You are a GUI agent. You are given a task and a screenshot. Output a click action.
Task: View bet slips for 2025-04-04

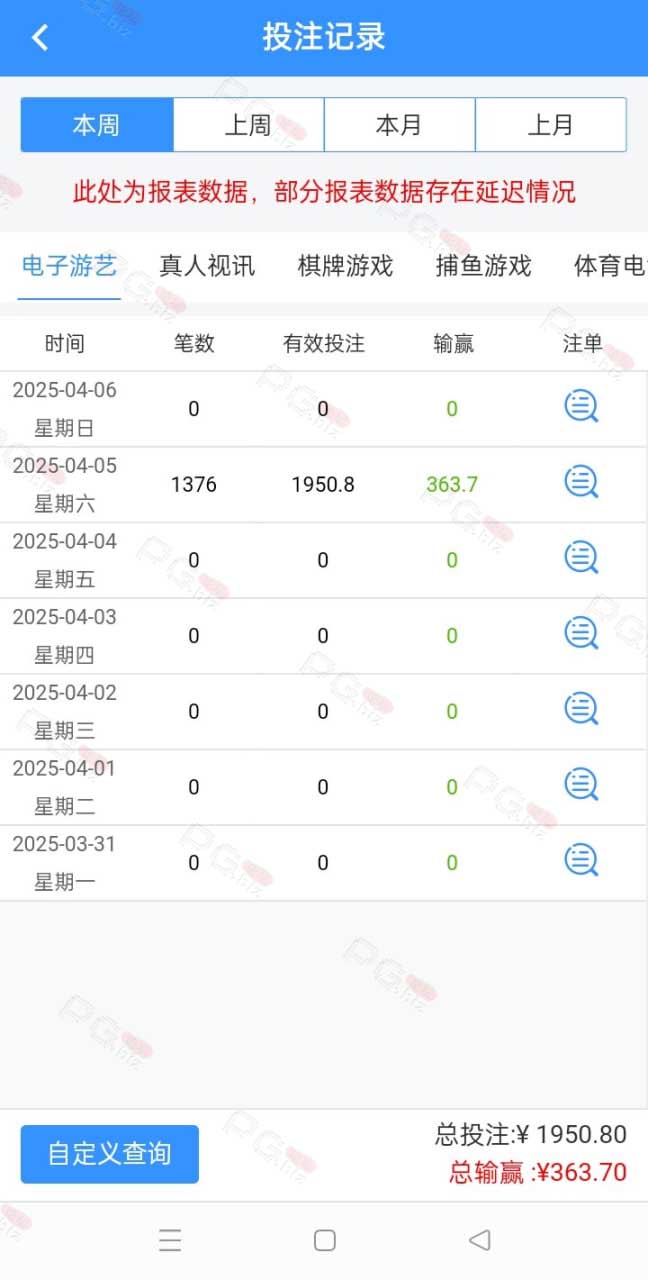[581, 557]
